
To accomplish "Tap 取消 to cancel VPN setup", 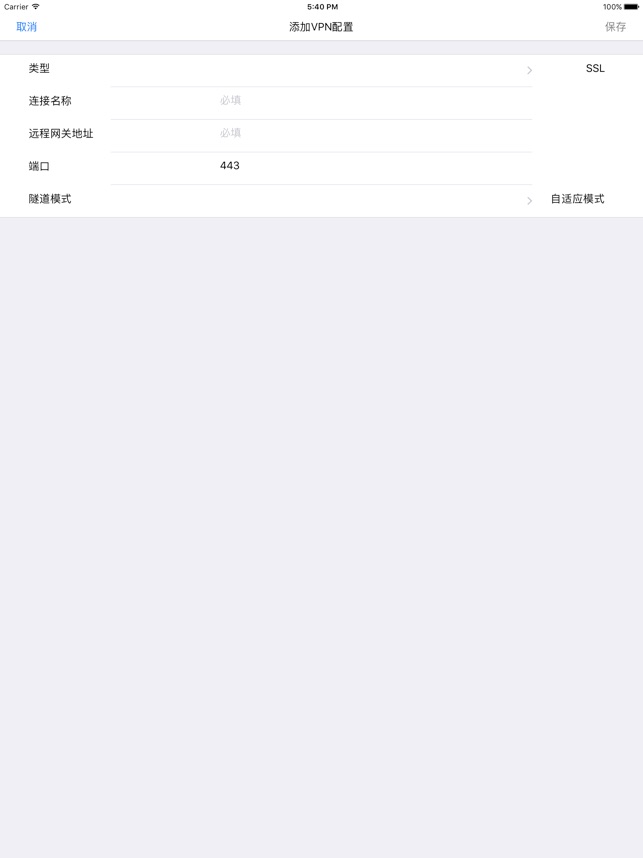I will click(x=26, y=27).
